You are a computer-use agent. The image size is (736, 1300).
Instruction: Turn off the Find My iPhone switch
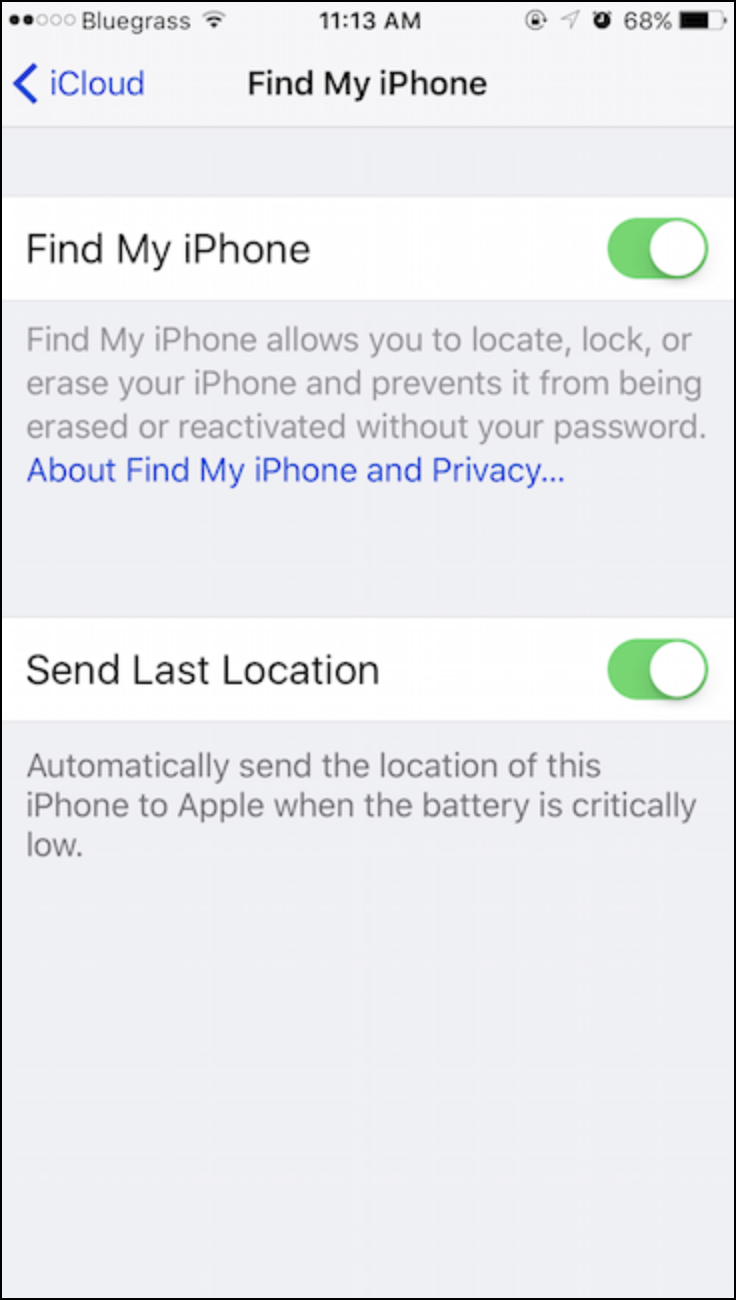[657, 248]
